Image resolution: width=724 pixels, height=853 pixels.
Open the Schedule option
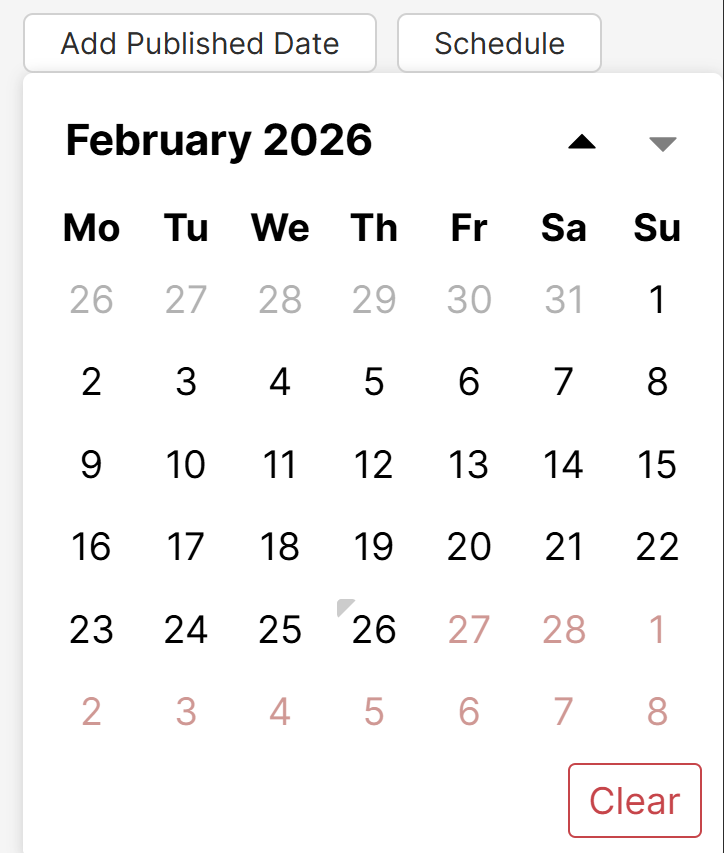click(x=499, y=44)
